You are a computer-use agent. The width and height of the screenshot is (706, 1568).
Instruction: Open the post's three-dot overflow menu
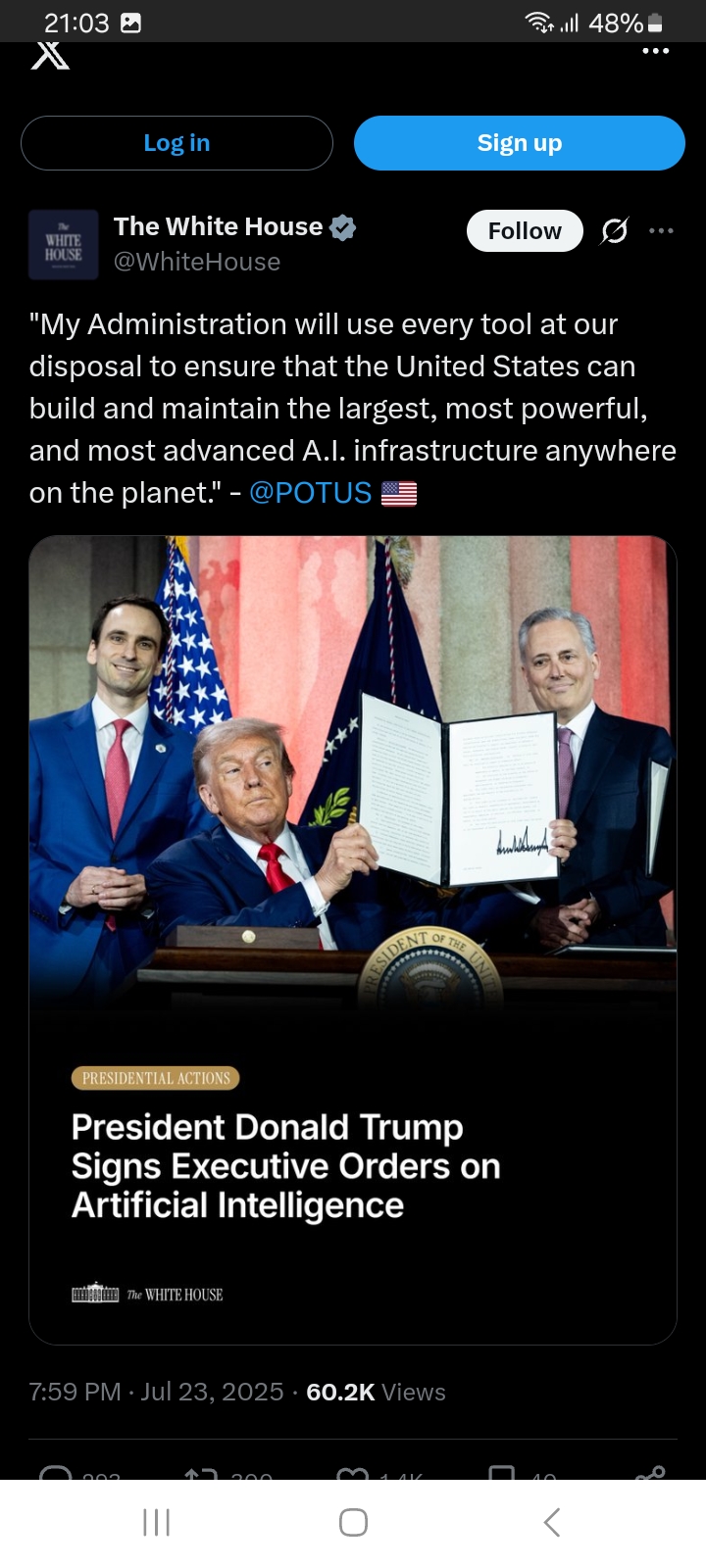point(662,231)
